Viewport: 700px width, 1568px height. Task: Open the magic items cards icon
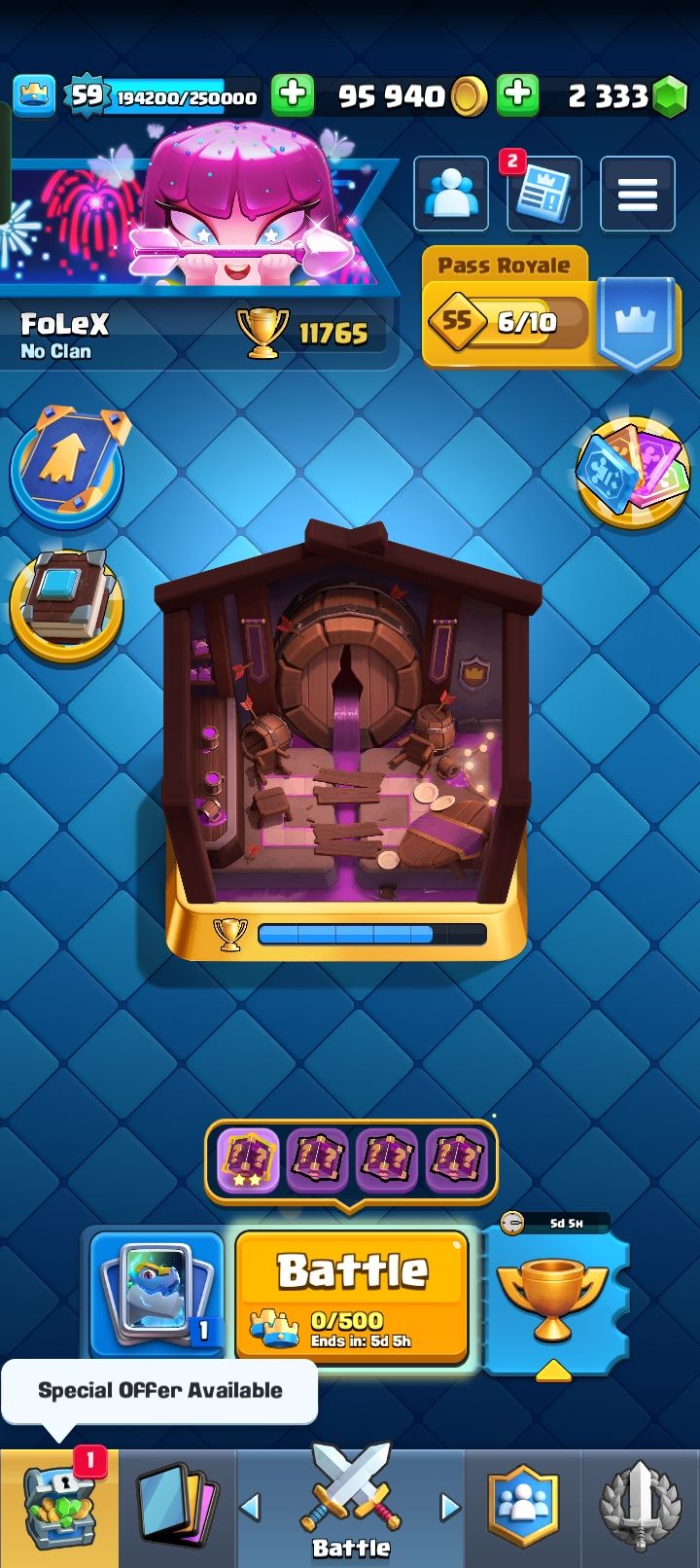point(633,472)
